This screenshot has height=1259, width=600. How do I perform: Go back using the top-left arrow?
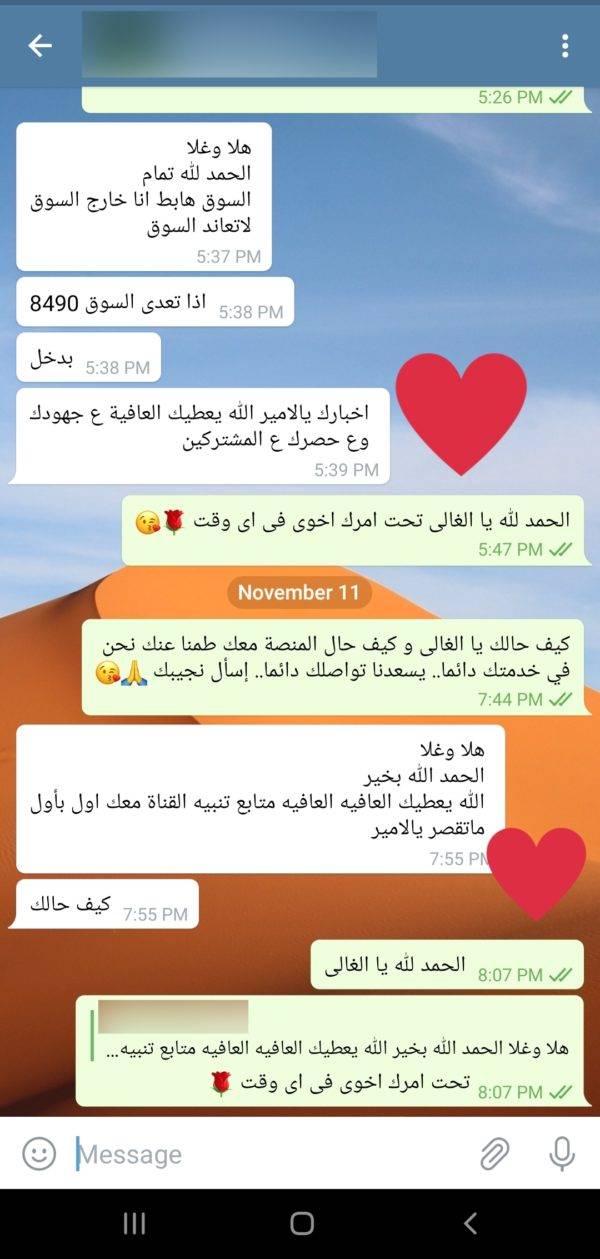[x=40, y=45]
